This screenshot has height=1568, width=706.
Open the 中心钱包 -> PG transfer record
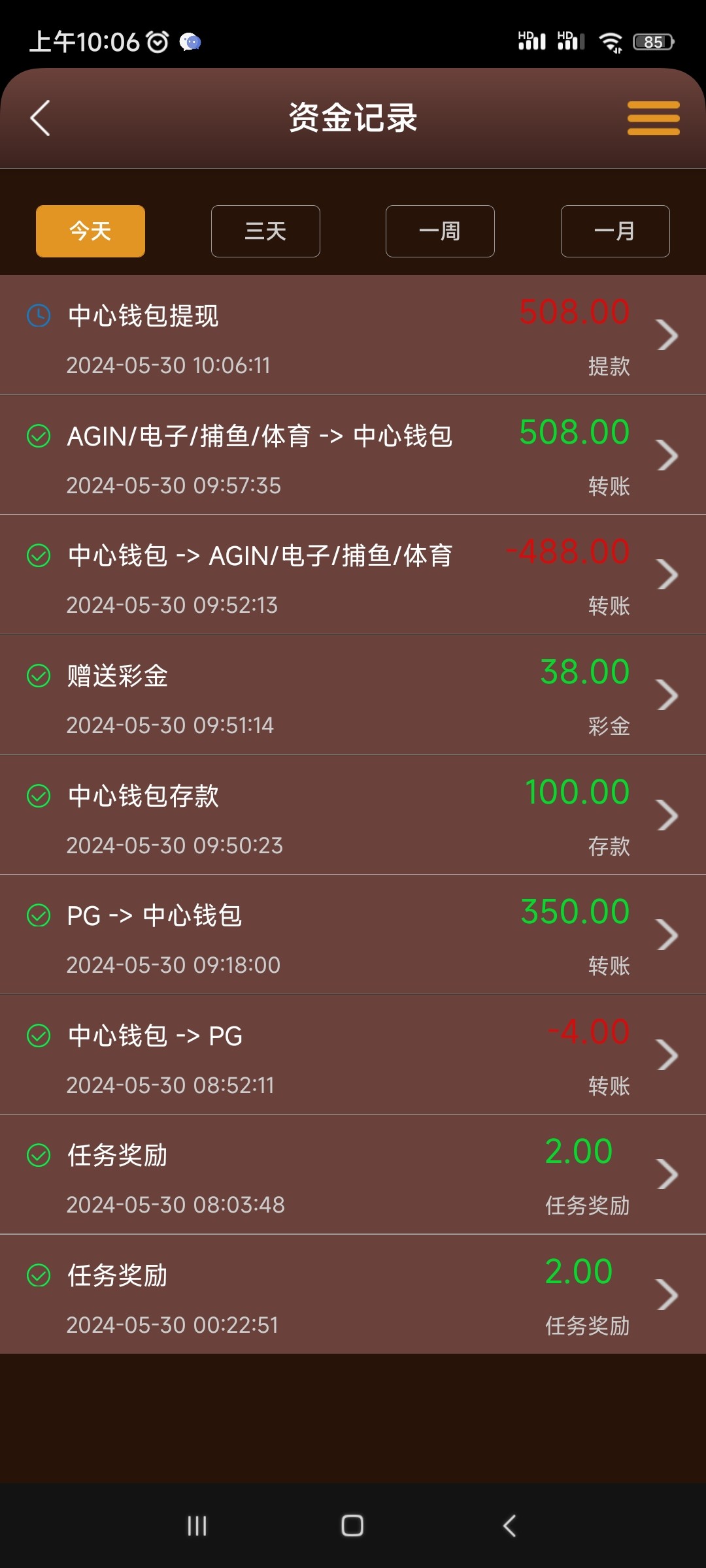pyautogui.click(x=353, y=1055)
